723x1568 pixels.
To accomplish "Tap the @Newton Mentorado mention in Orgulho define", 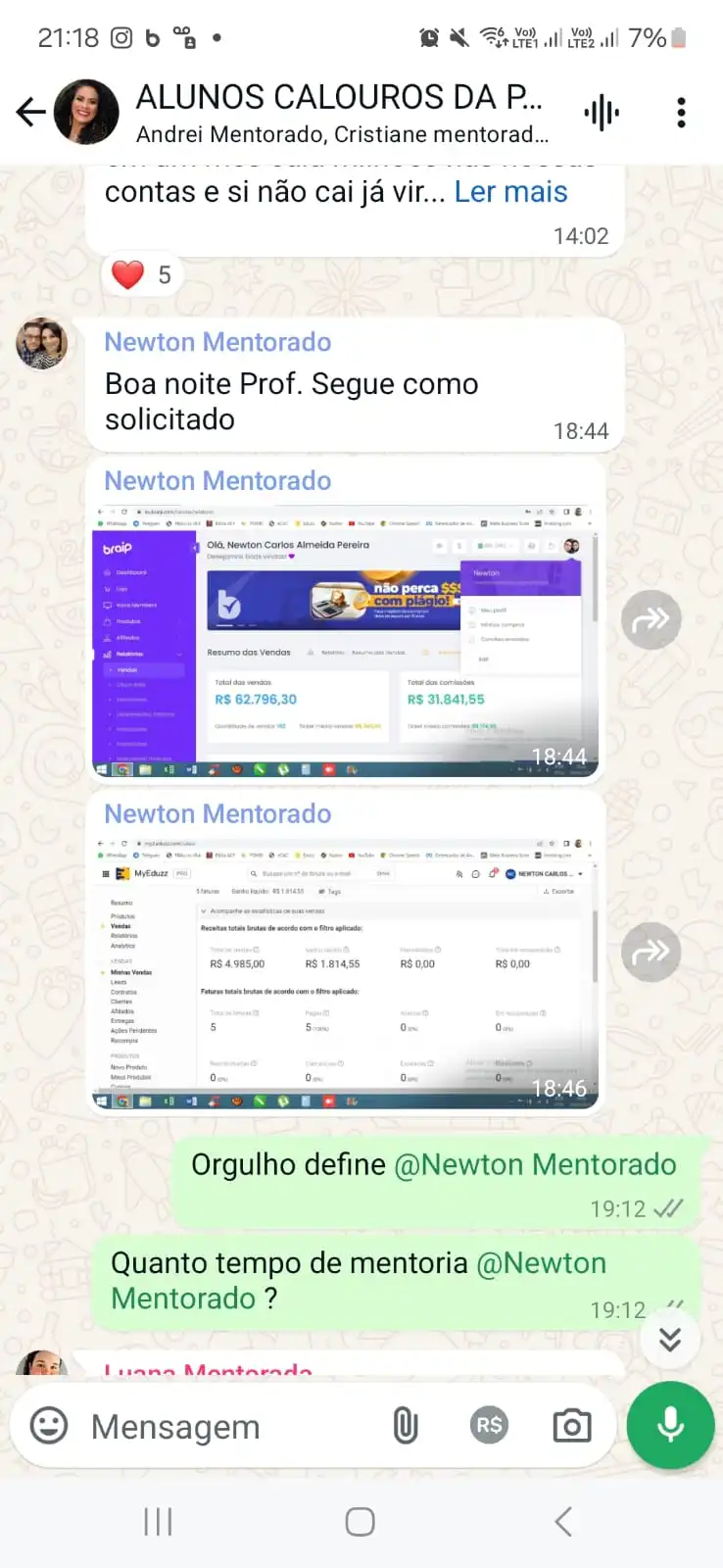I will [535, 1164].
